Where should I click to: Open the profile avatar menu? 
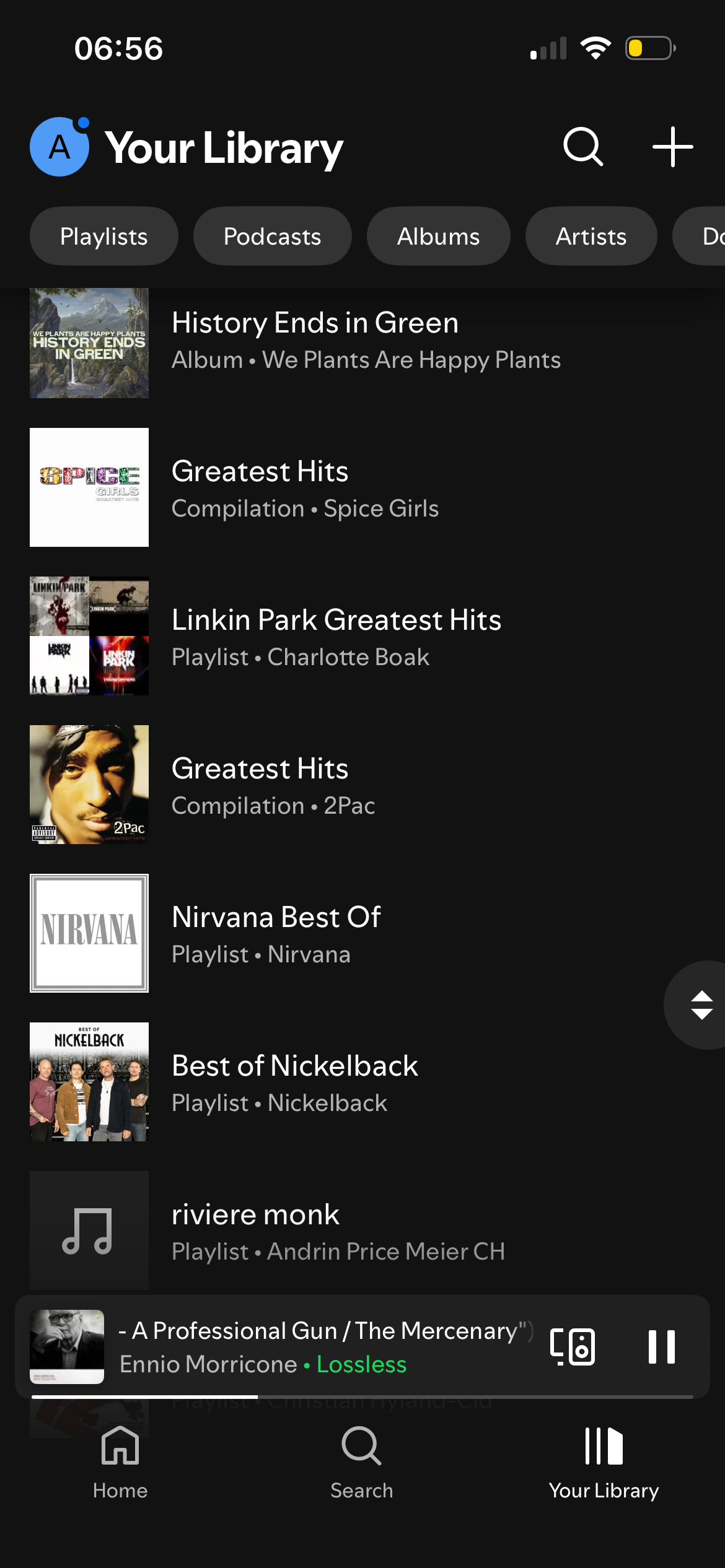click(x=59, y=147)
